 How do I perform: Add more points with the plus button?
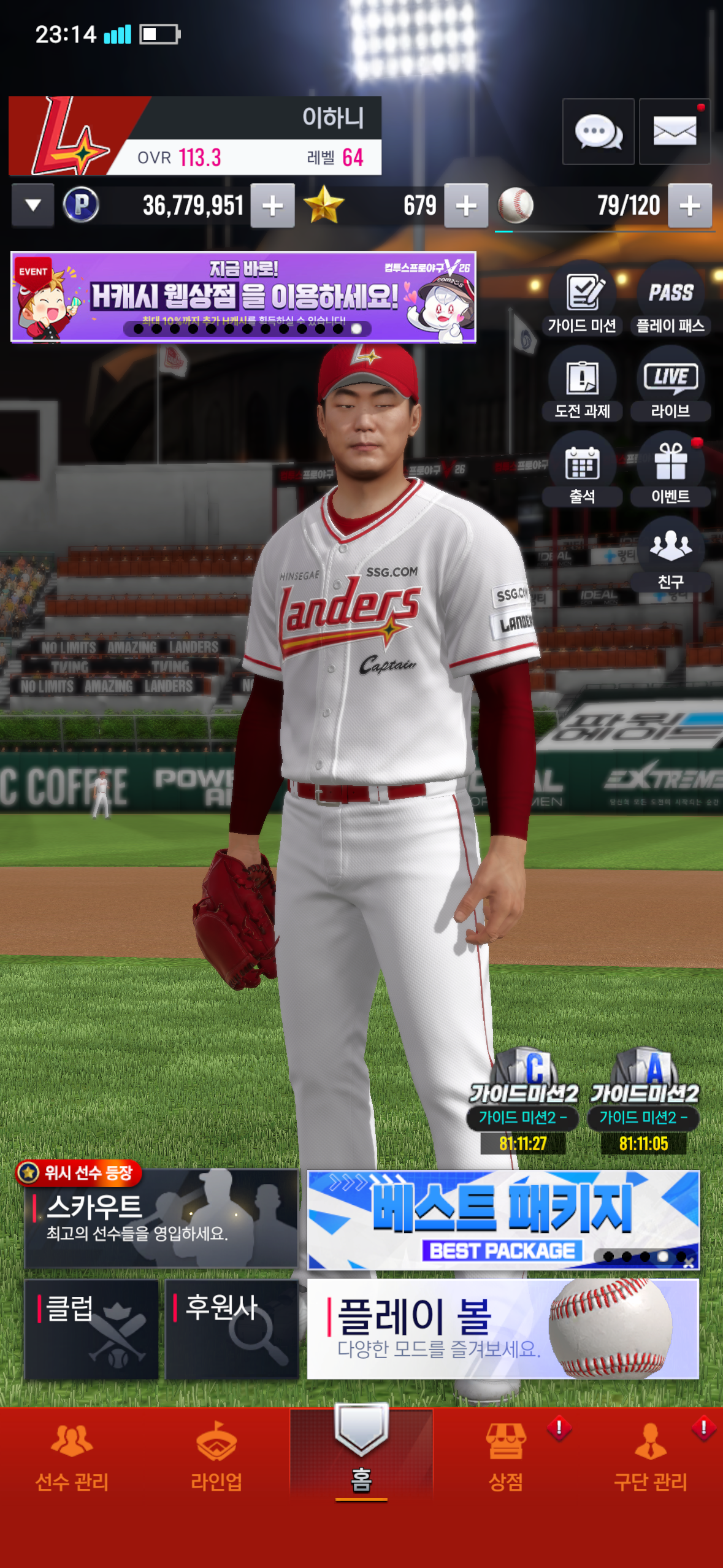point(272,206)
